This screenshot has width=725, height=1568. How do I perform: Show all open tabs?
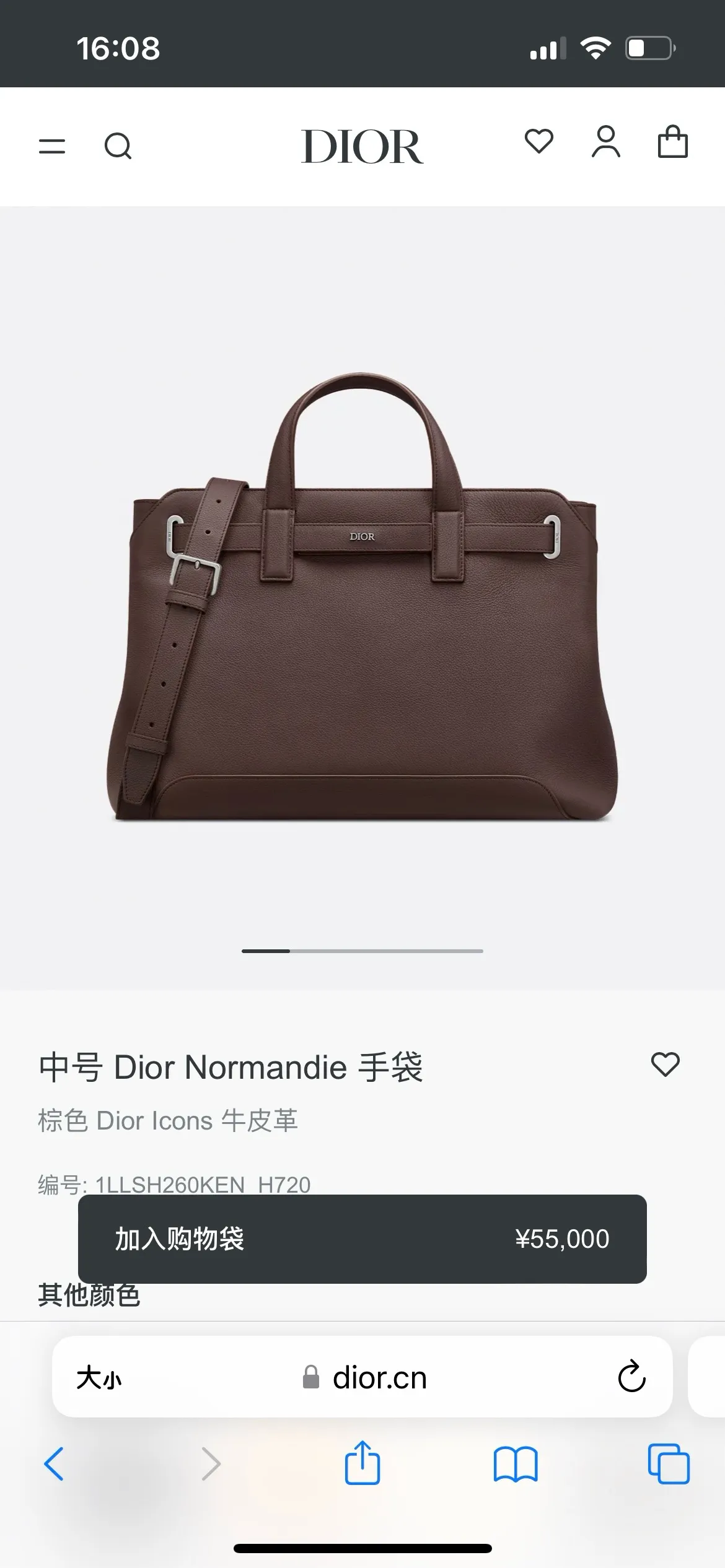click(x=668, y=1464)
